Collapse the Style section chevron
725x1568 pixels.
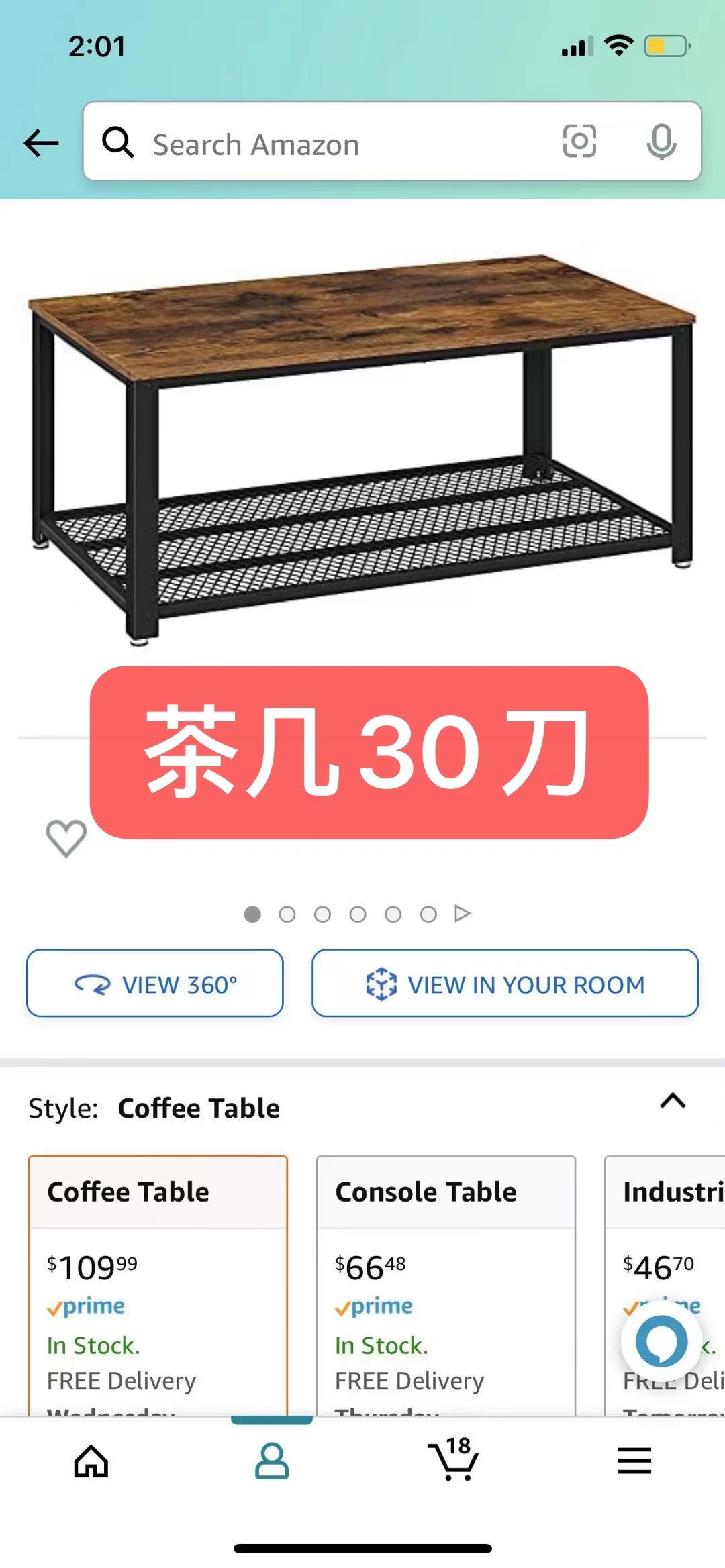673,1101
